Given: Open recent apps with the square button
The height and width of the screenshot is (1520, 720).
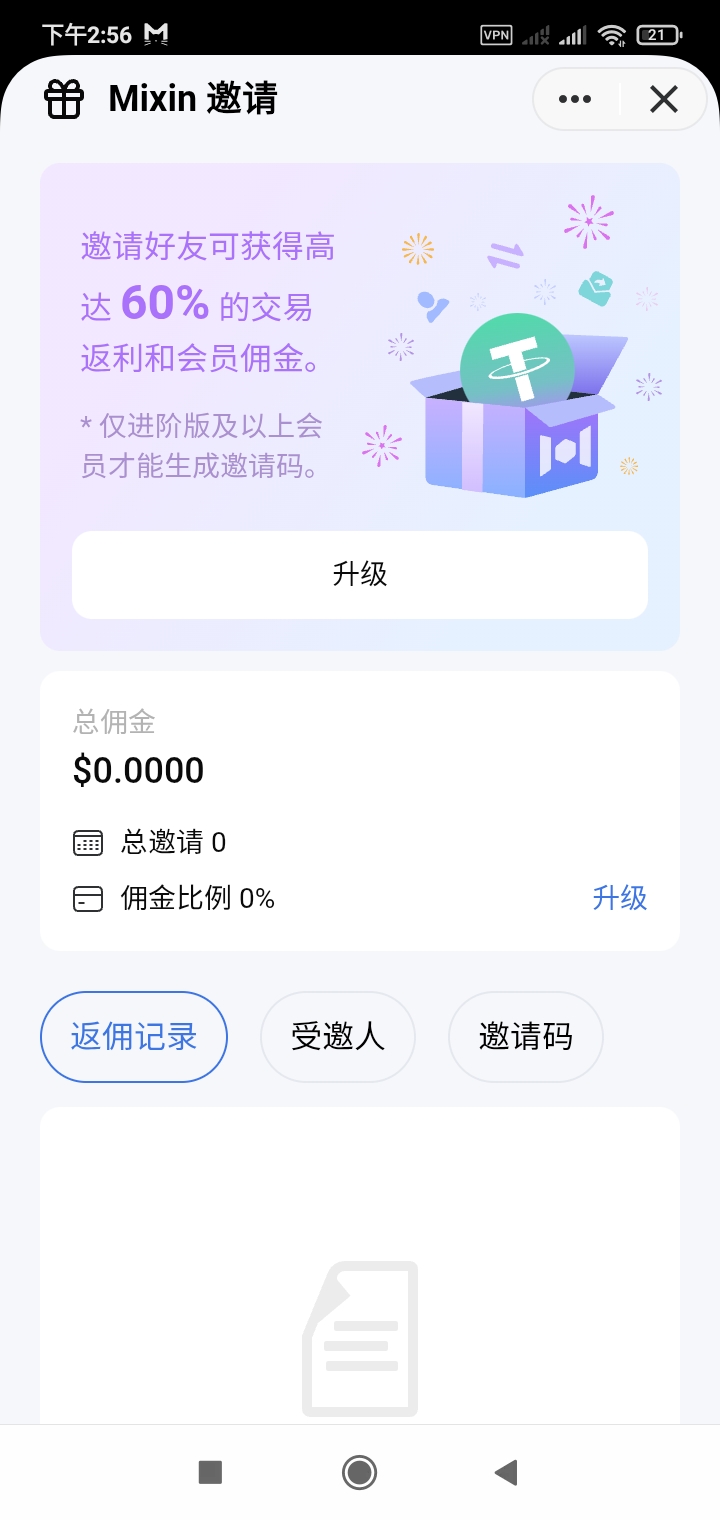Looking at the screenshot, I should coord(210,1472).
